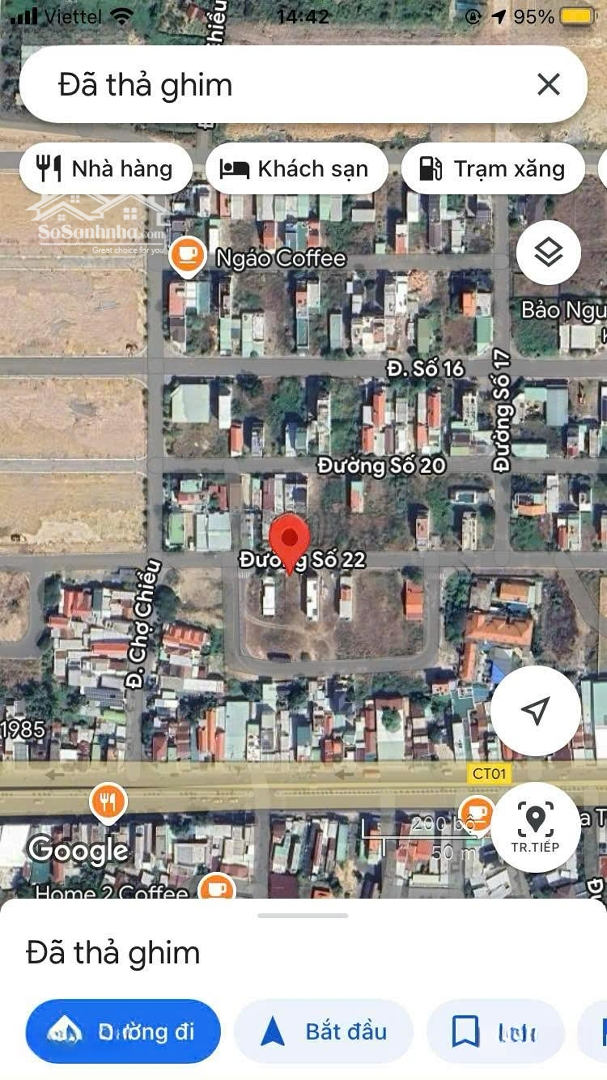Select the Nhà hàng chip

[105, 169]
